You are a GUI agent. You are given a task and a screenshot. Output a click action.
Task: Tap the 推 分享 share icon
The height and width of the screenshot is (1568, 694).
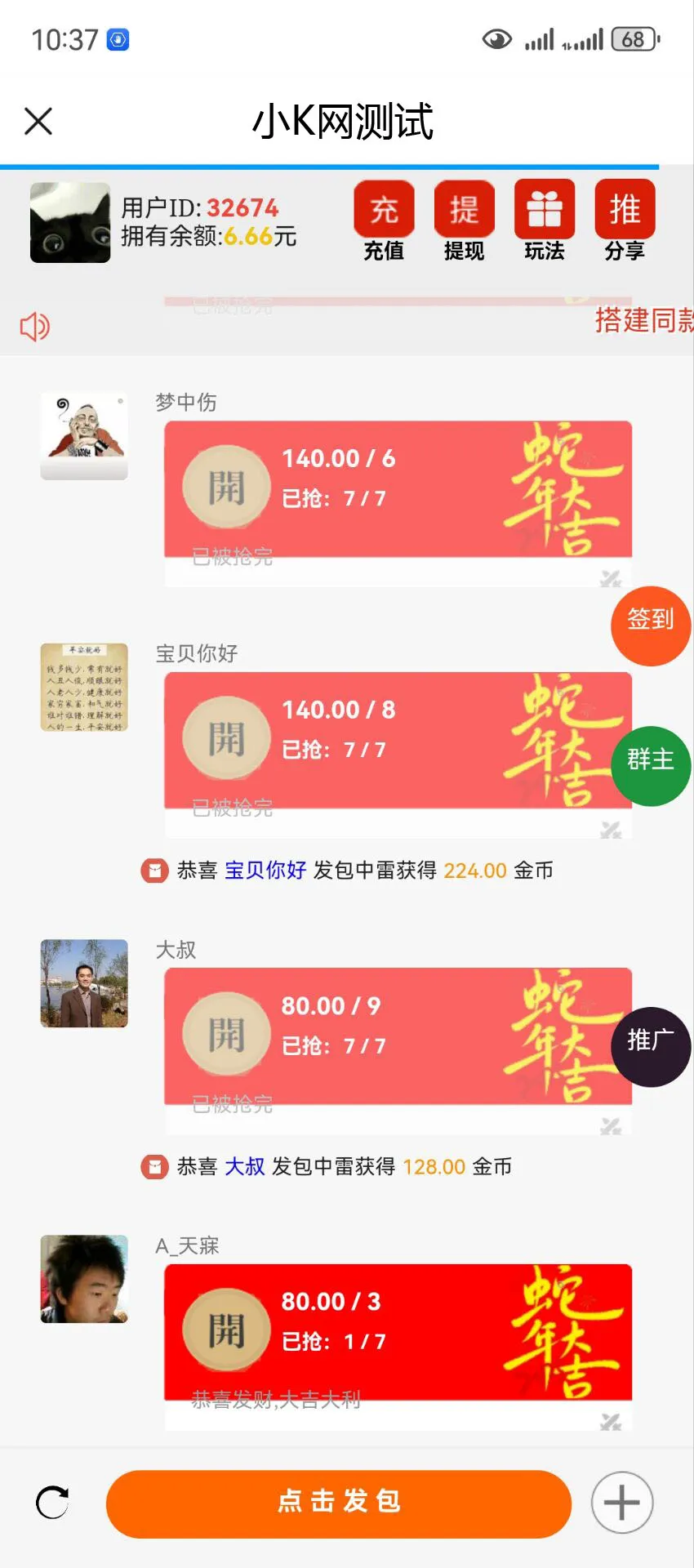tap(624, 210)
